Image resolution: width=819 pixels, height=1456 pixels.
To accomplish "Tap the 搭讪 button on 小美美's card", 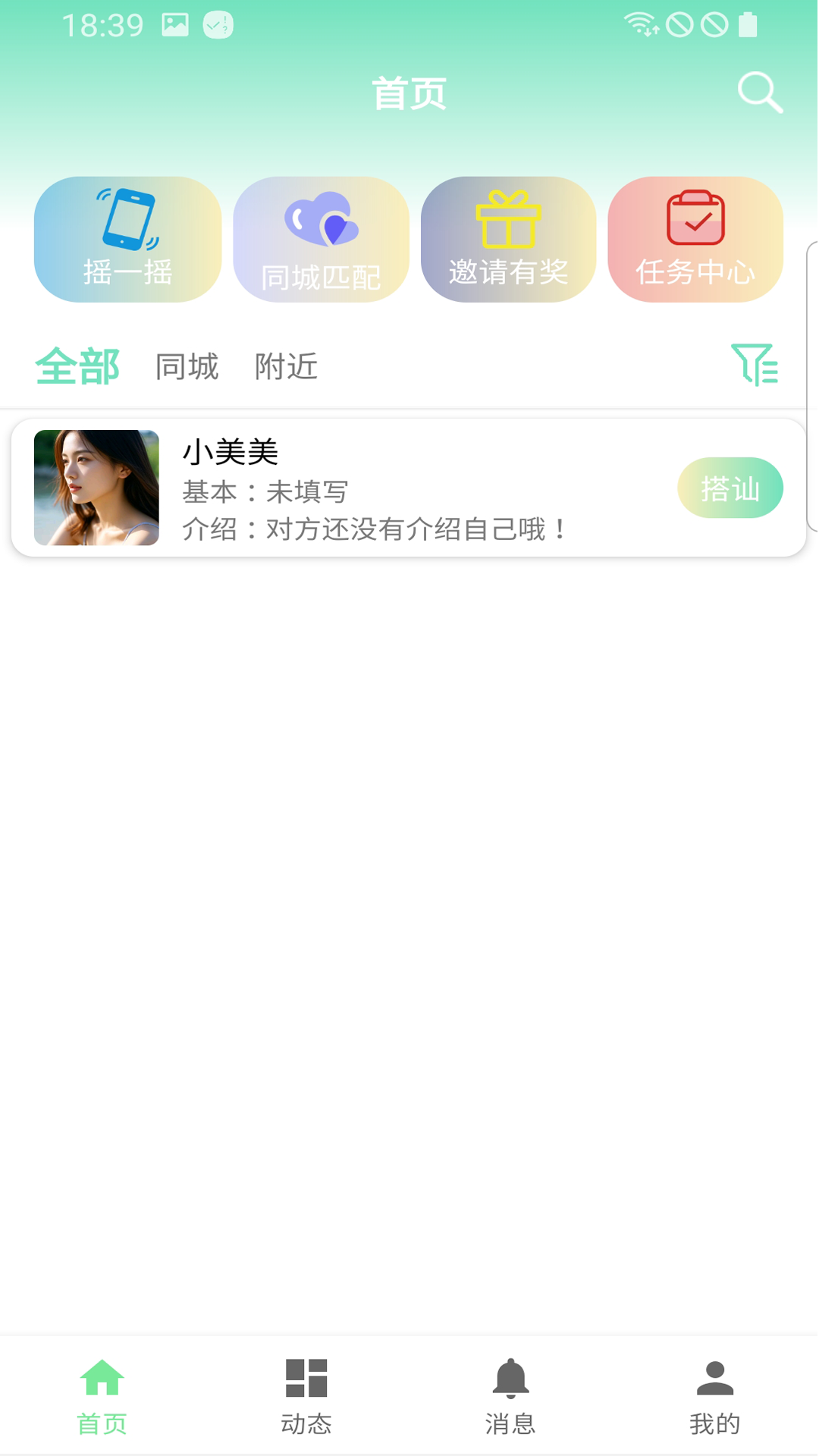I will [730, 488].
